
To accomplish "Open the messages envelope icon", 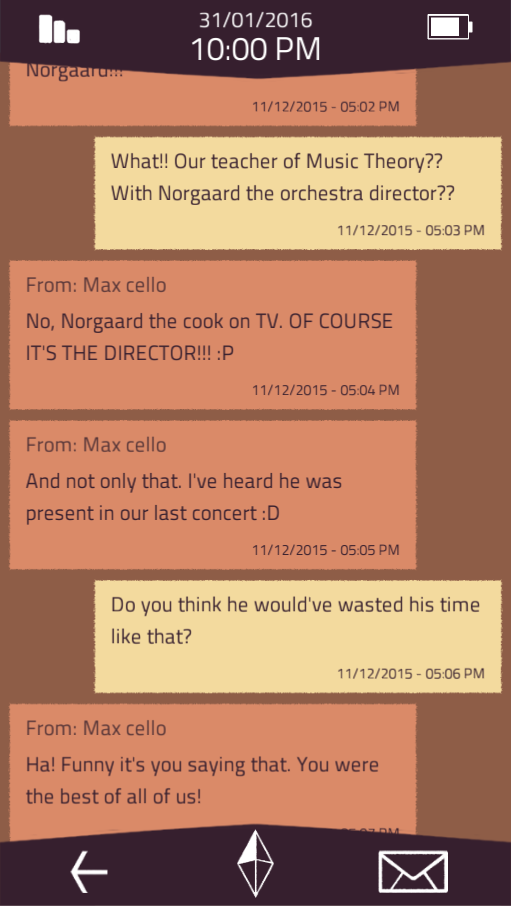I will [x=413, y=871].
